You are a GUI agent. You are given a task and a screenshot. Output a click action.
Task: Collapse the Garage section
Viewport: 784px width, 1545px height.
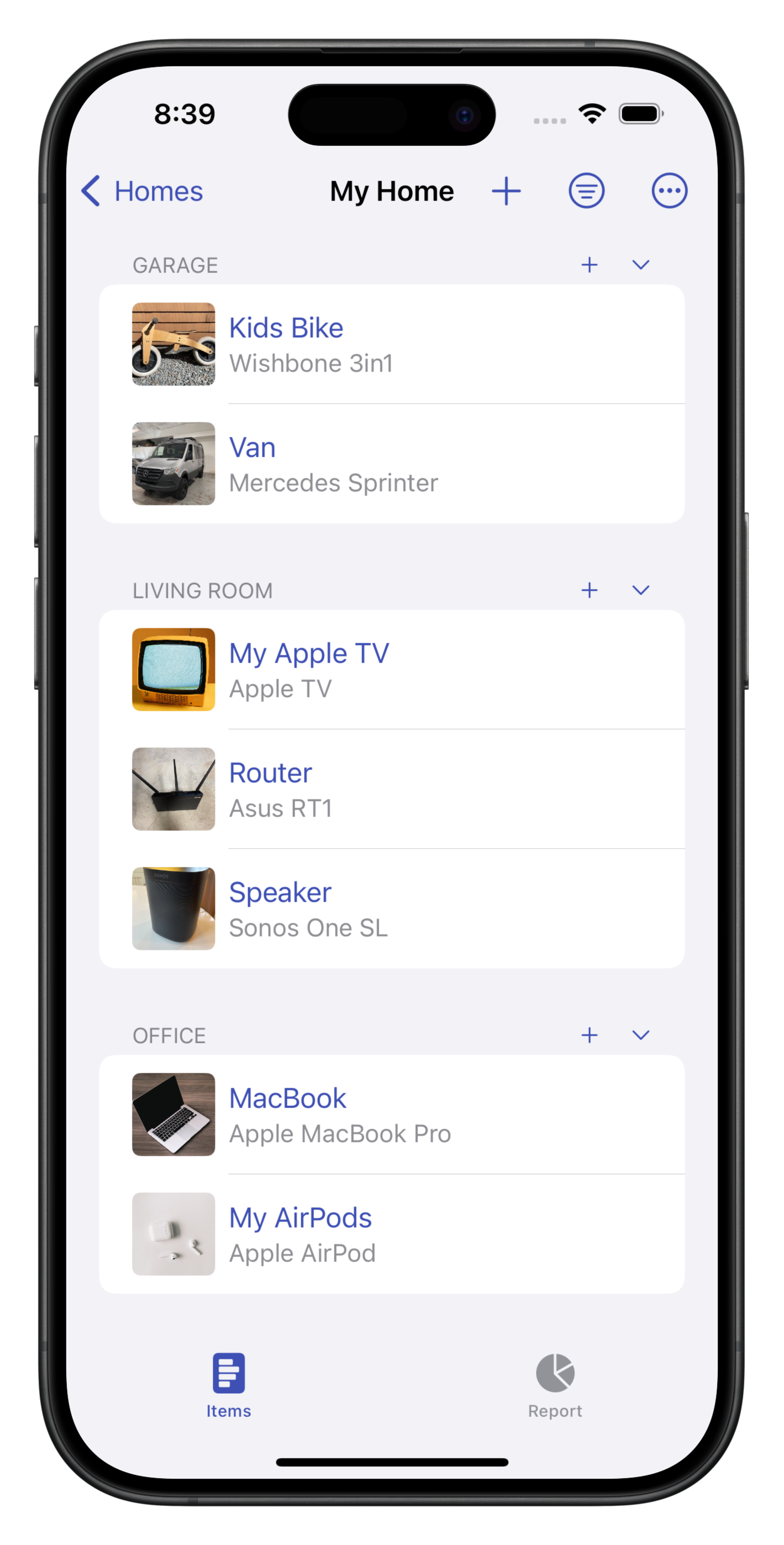click(x=641, y=265)
